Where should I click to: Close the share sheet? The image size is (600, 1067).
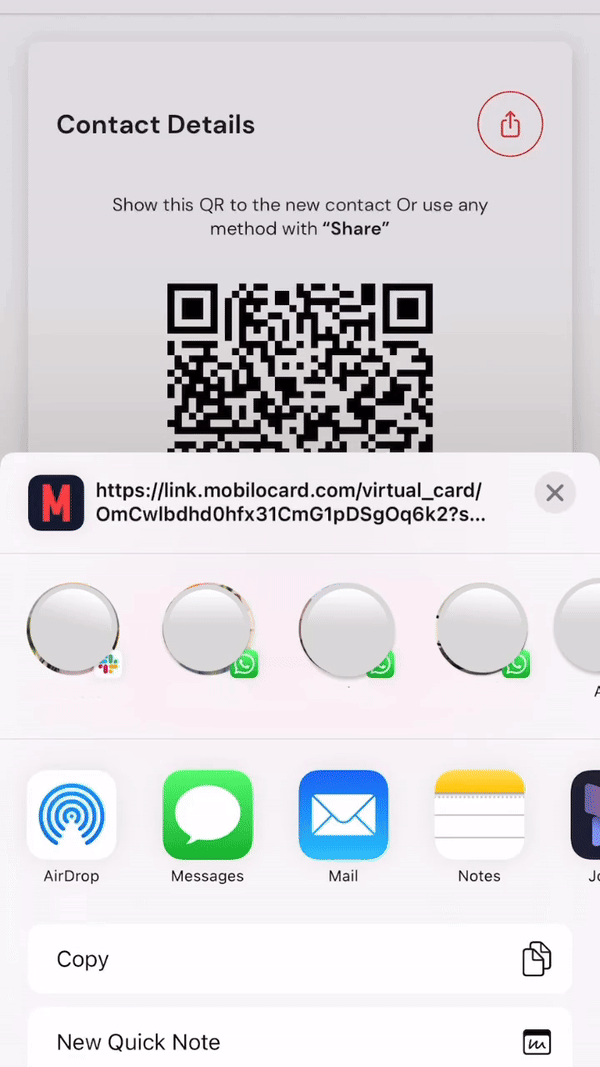(x=555, y=493)
